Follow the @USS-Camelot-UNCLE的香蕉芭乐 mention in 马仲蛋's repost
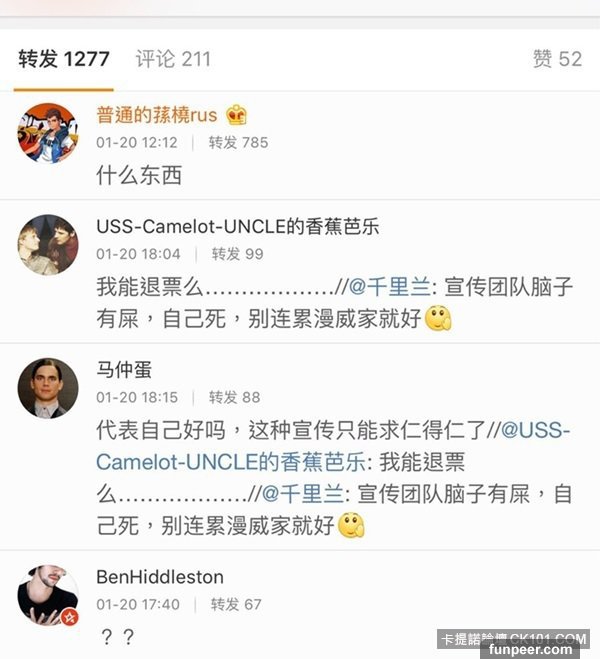The height and width of the screenshot is (659, 600). point(330,446)
